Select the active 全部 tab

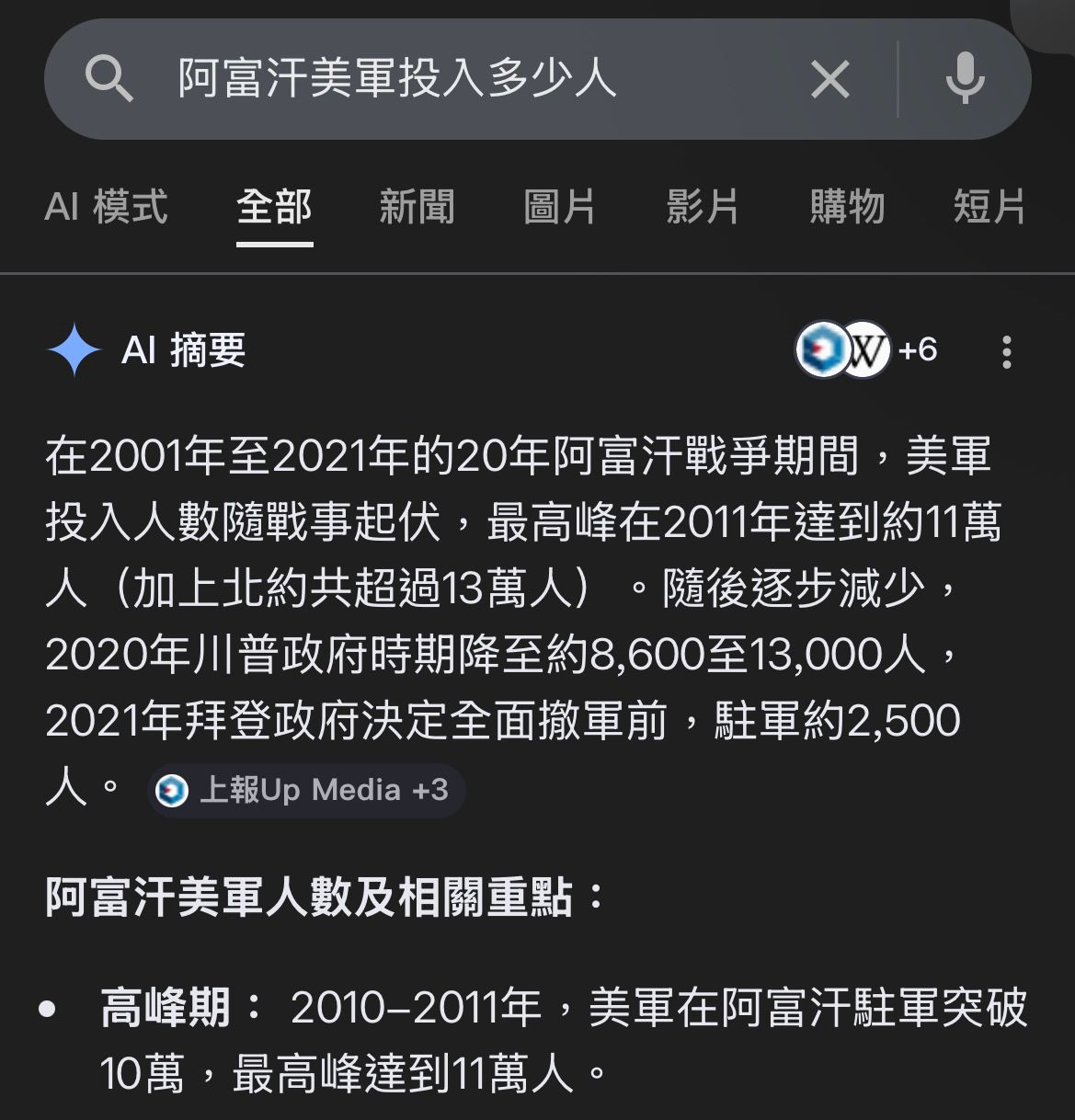point(275,207)
